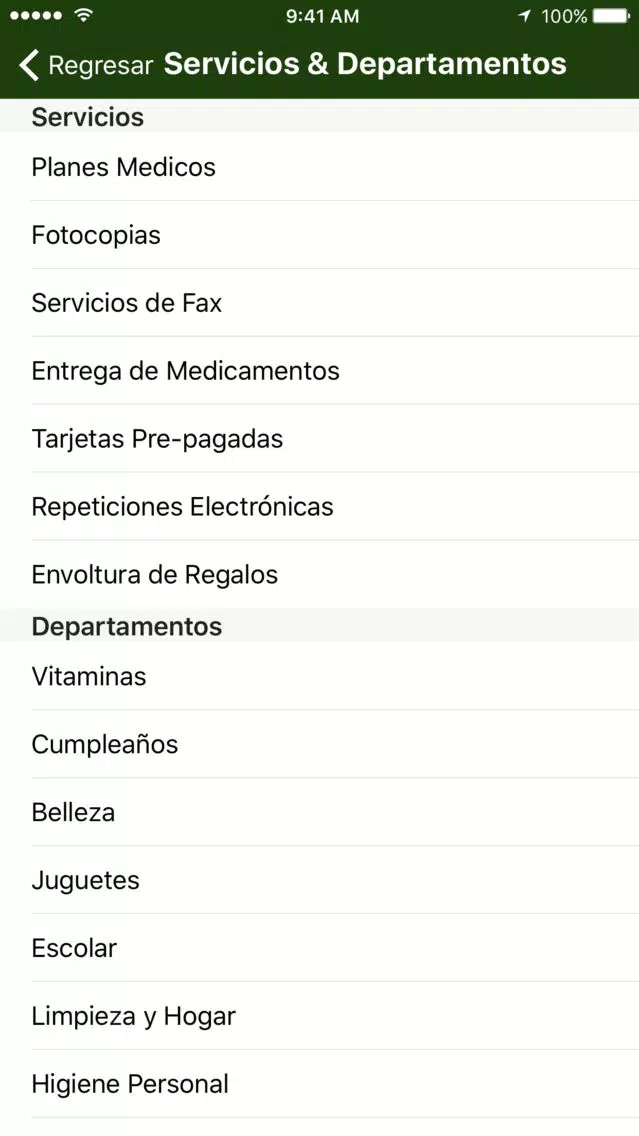Choose the Cumpleaños department
The height and width of the screenshot is (1136, 639).
pos(320,745)
